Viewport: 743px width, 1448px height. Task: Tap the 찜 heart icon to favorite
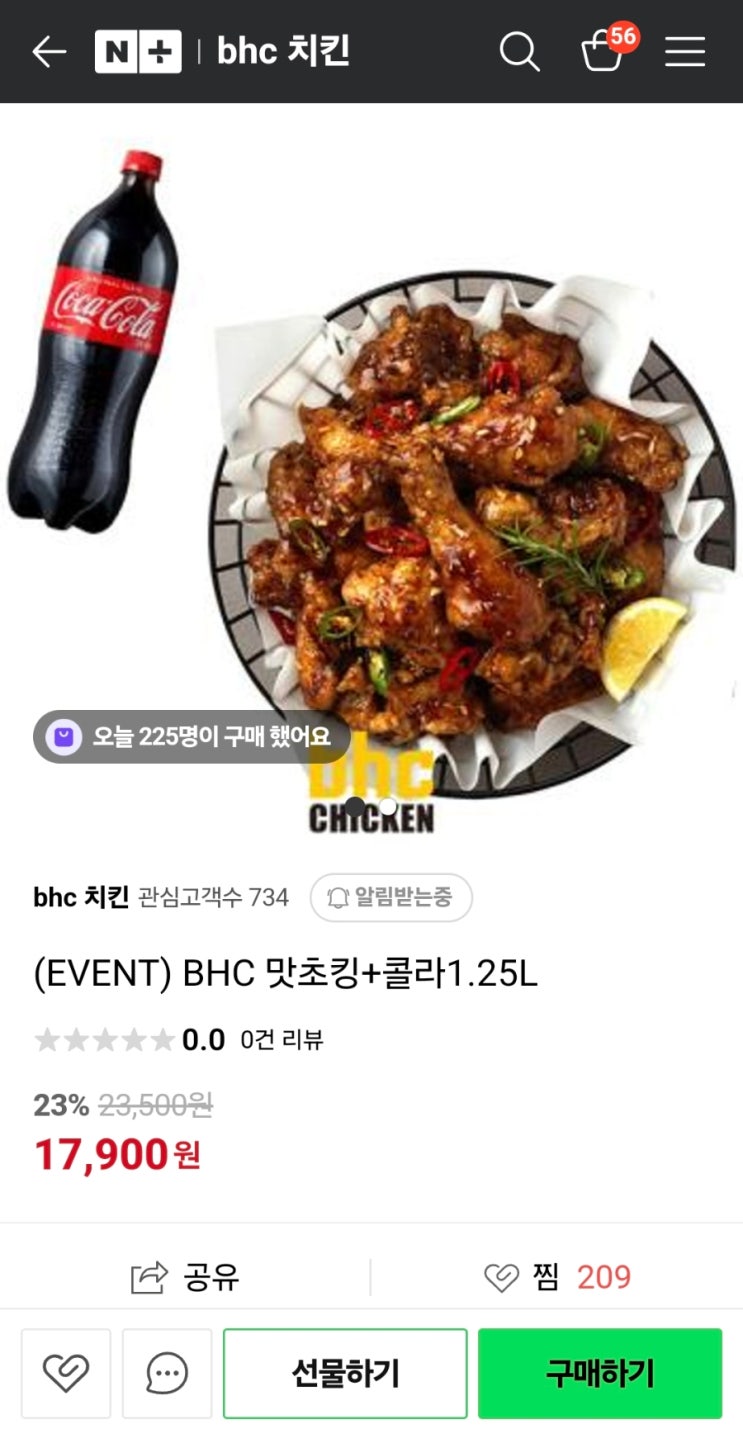tap(503, 1277)
